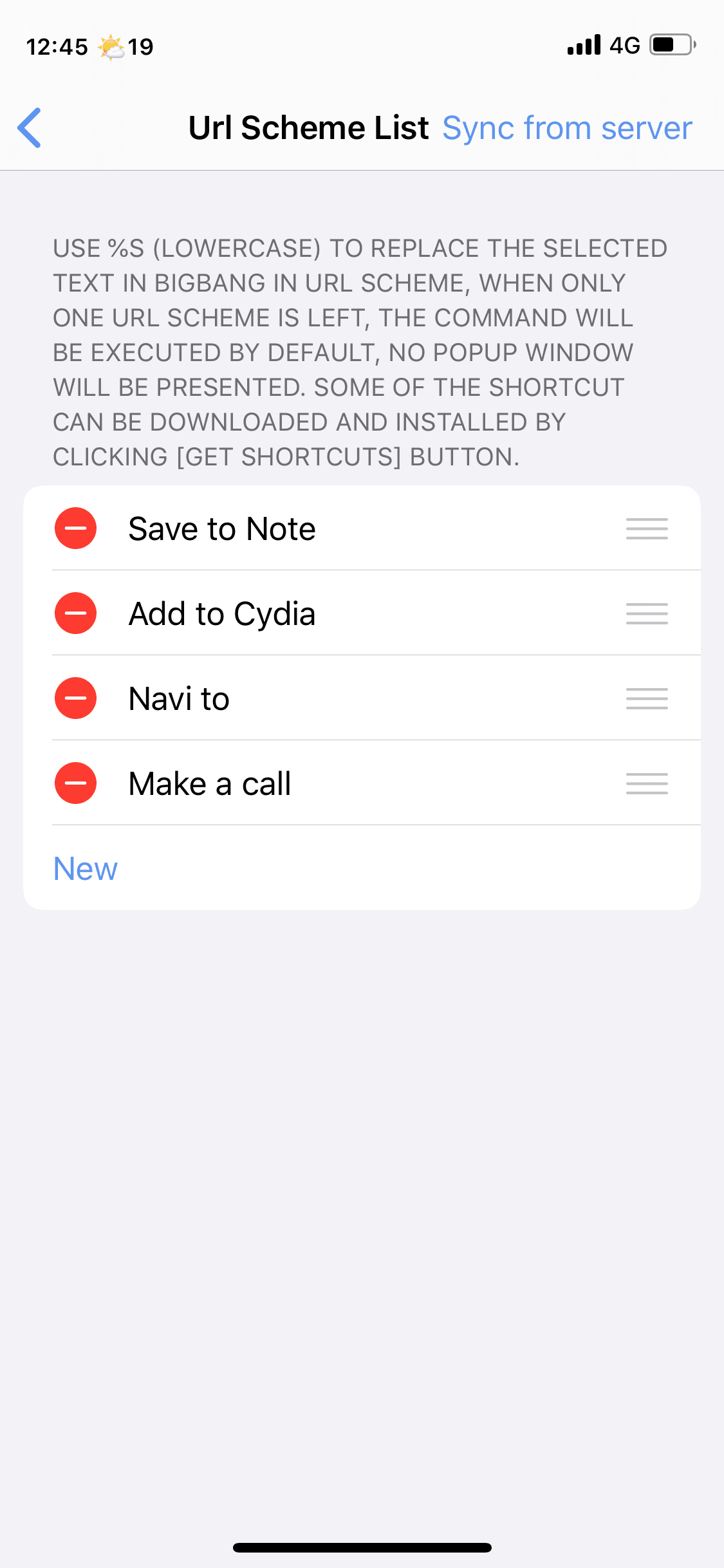Open the Navi to scheme

362,698
